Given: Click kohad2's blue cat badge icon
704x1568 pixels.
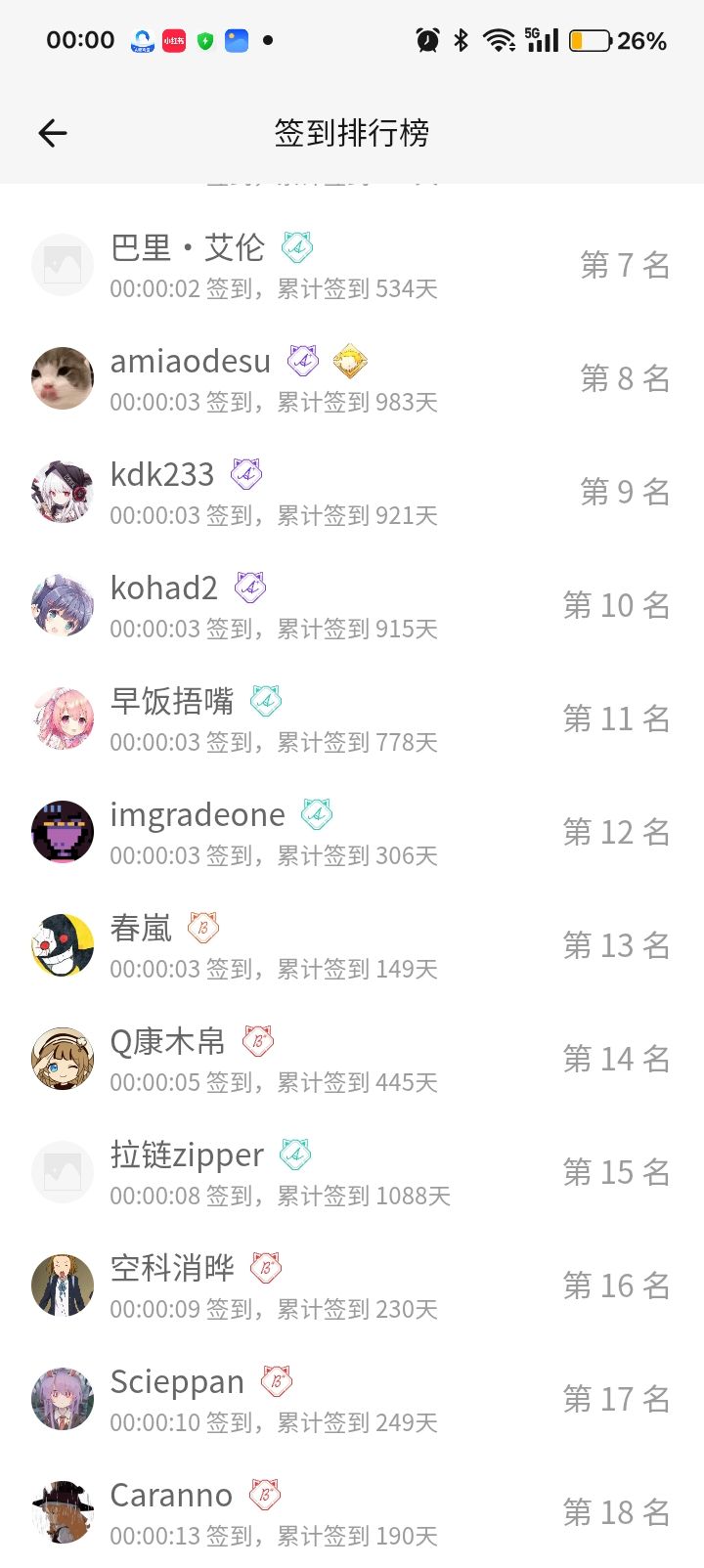Looking at the screenshot, I should click(x=248, y=588).
